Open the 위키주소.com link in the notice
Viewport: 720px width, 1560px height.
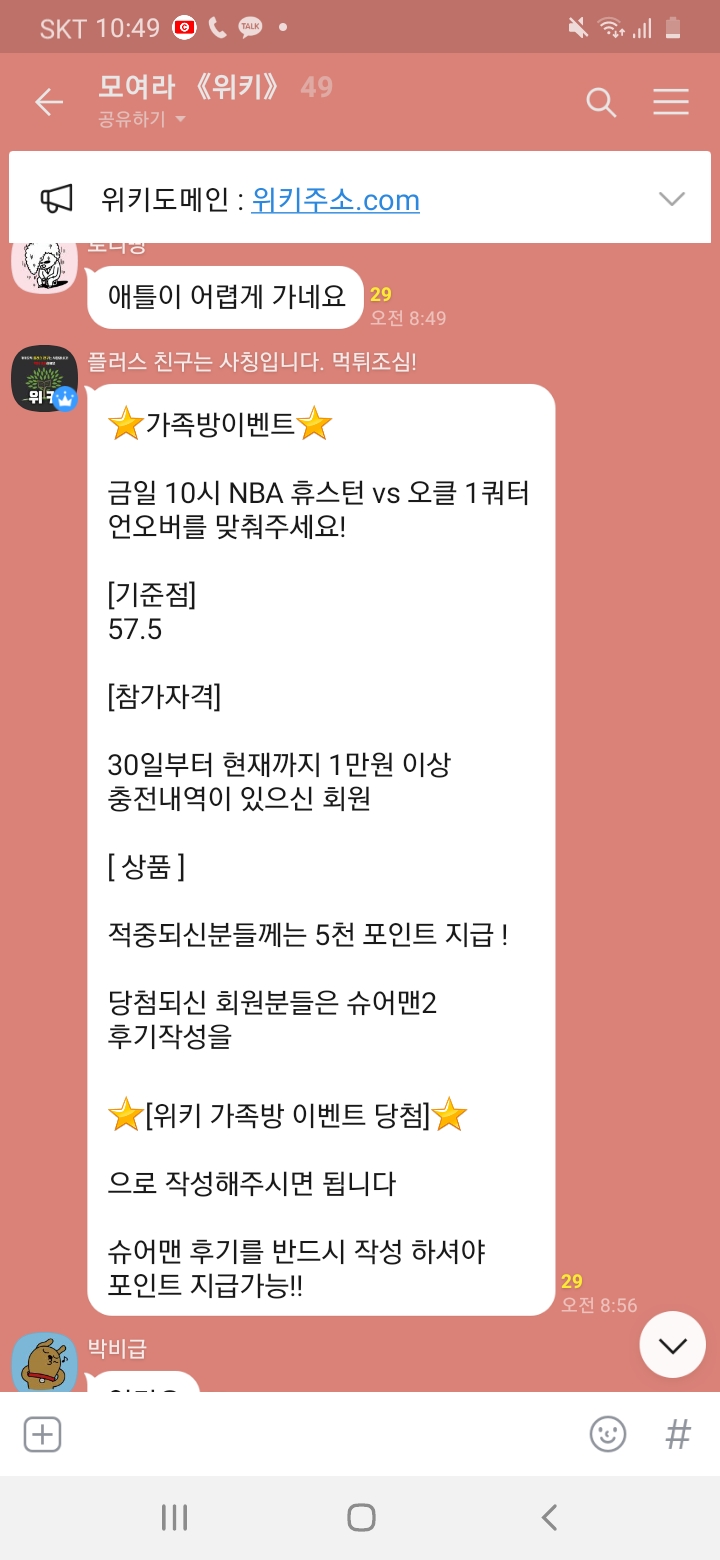tap(335, 200)
